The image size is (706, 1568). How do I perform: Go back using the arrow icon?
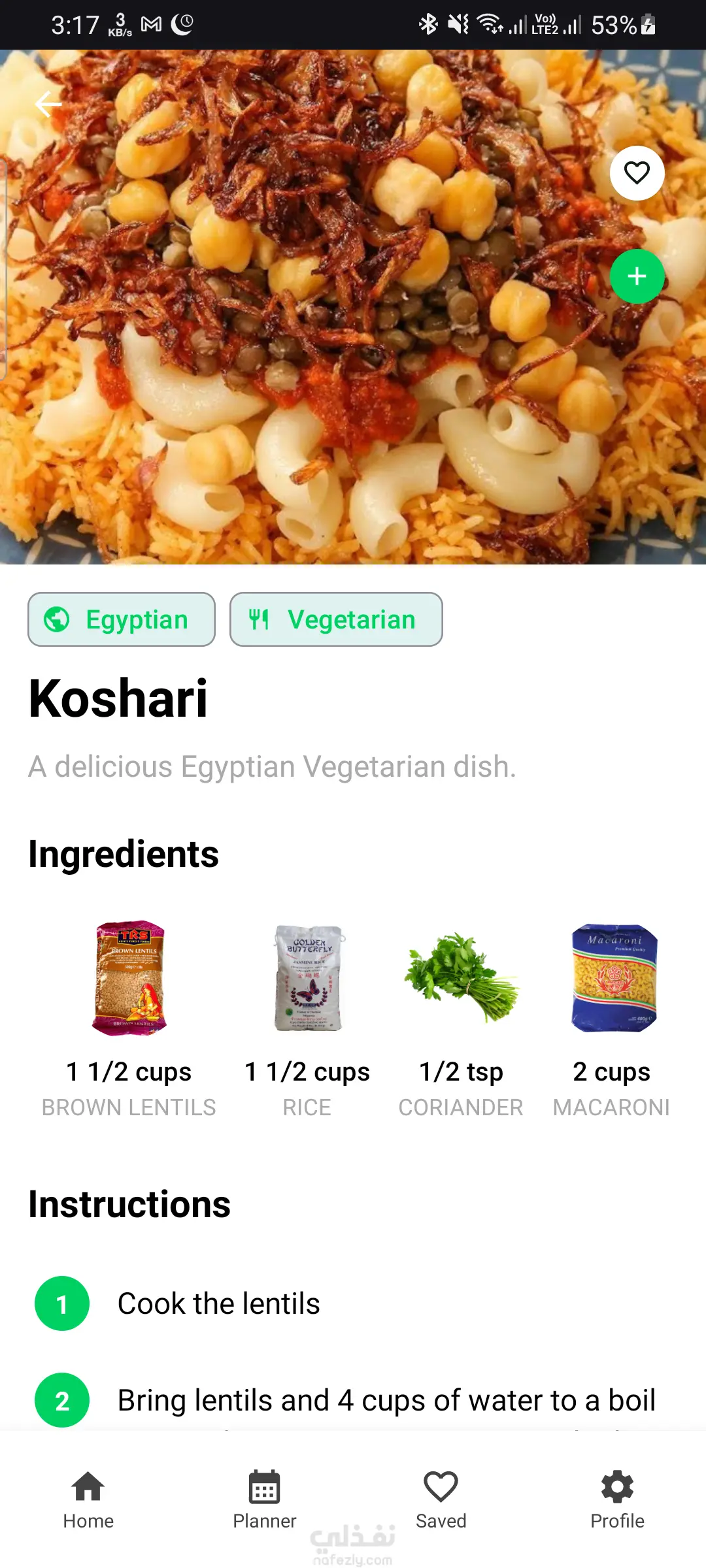coord(48,104)
